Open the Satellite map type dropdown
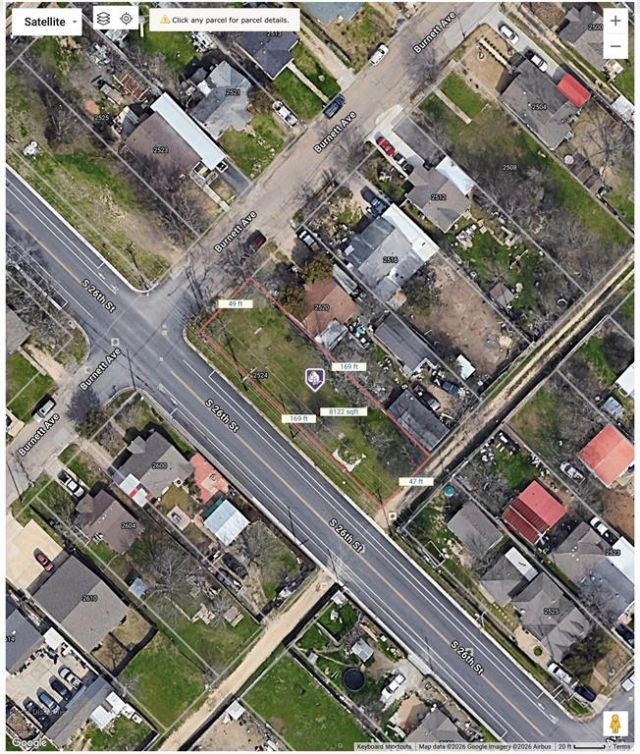The height and width of the screenshot is (754, 640). 46,20
